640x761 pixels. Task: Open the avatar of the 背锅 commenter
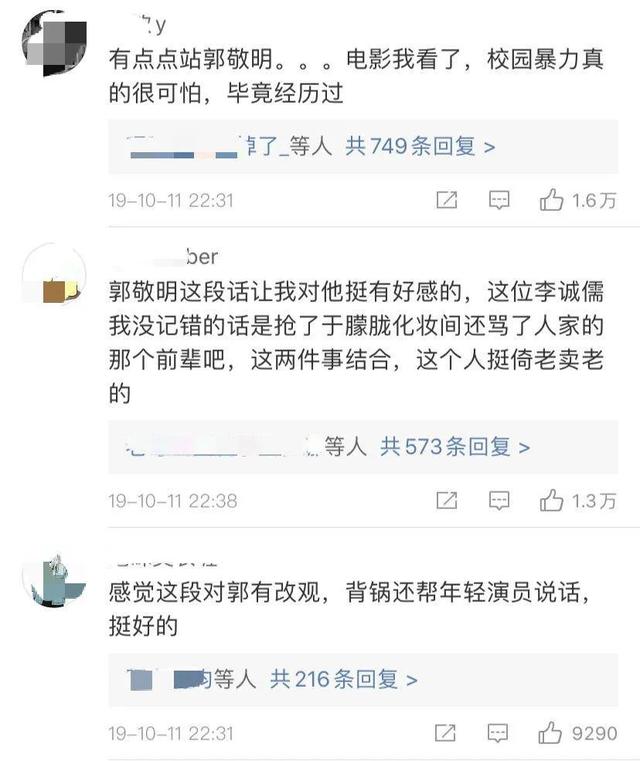[x=53, y=580]
